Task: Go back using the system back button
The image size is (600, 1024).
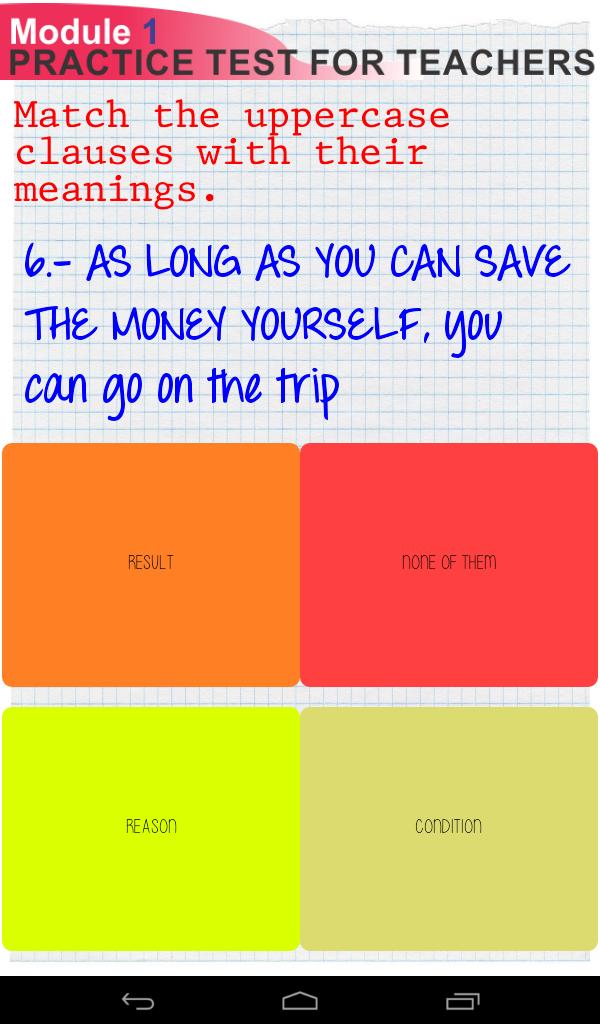Action: coord(137,1001)
